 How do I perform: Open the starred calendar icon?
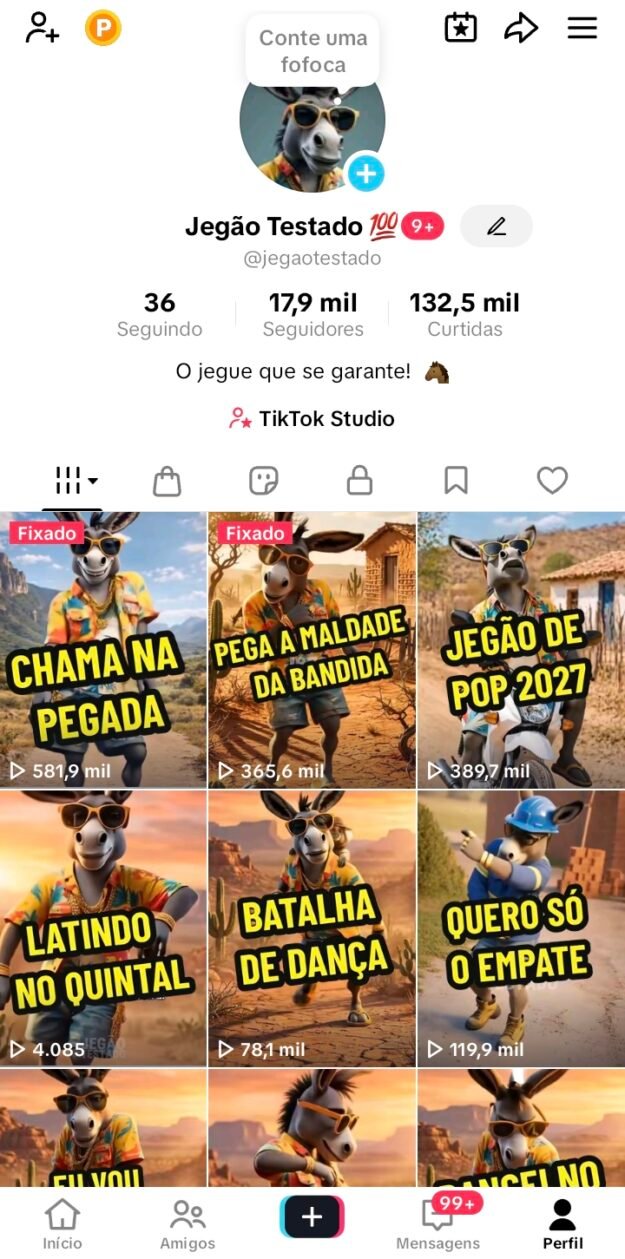click(x=461, y=28)
